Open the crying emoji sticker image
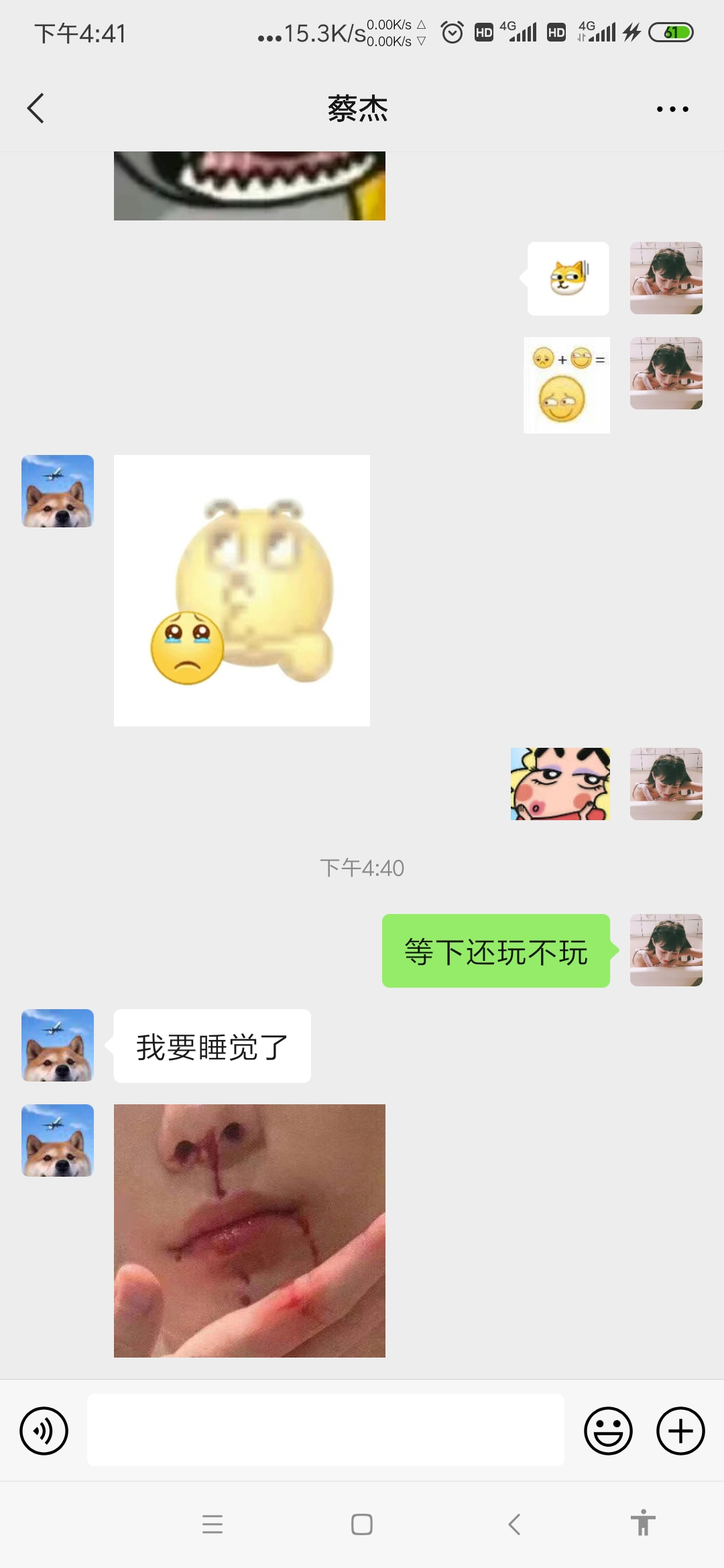Viewport: 724px width, 1568px height. click(x=242, y=590)
